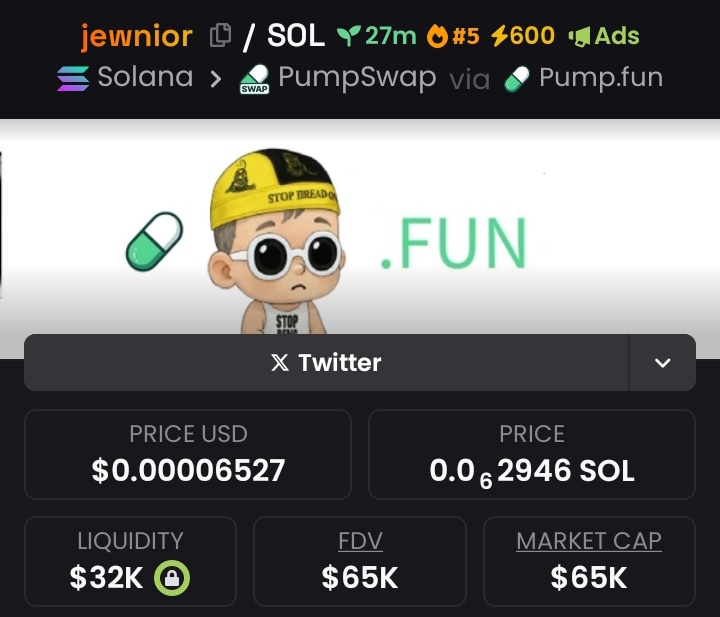Show the FDV explanation

coord(360,541)
